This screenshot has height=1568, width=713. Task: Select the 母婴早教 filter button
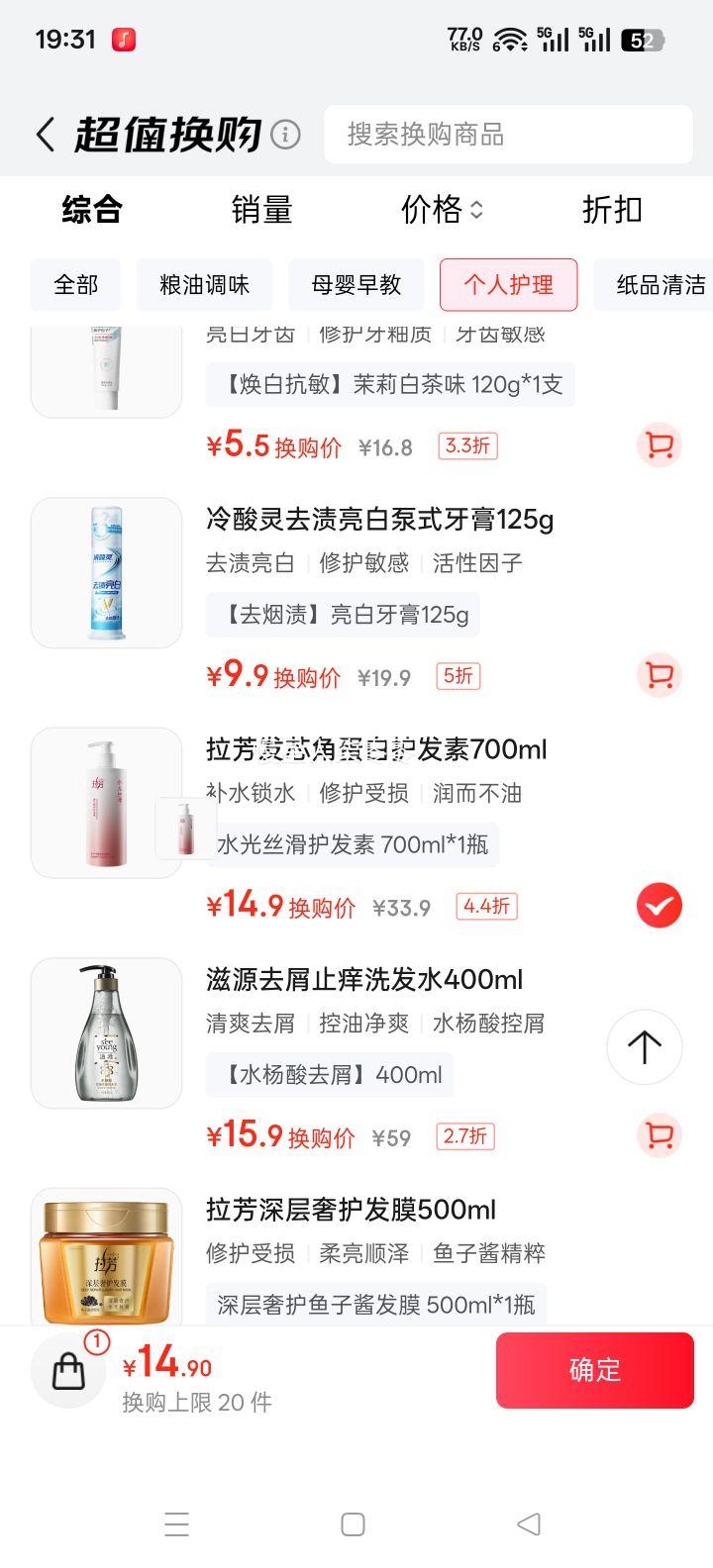point(356,285)
